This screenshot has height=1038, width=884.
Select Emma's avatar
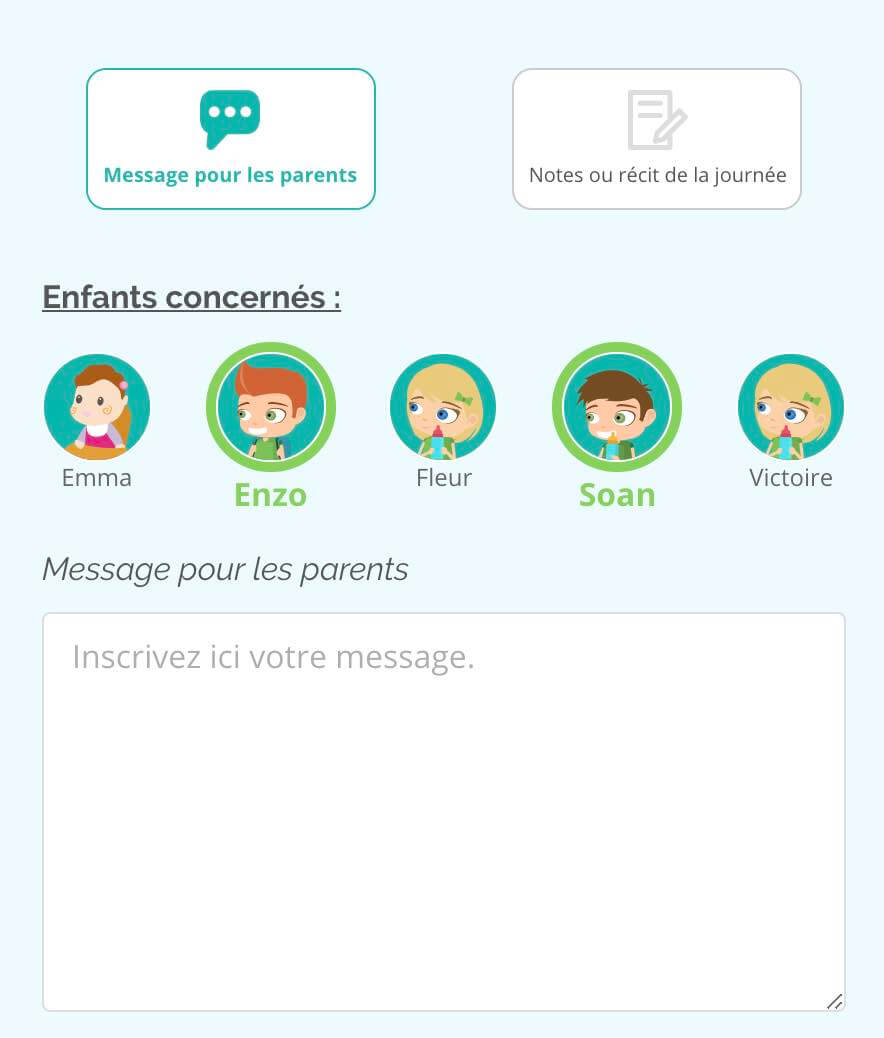click(x=97, y=407)
